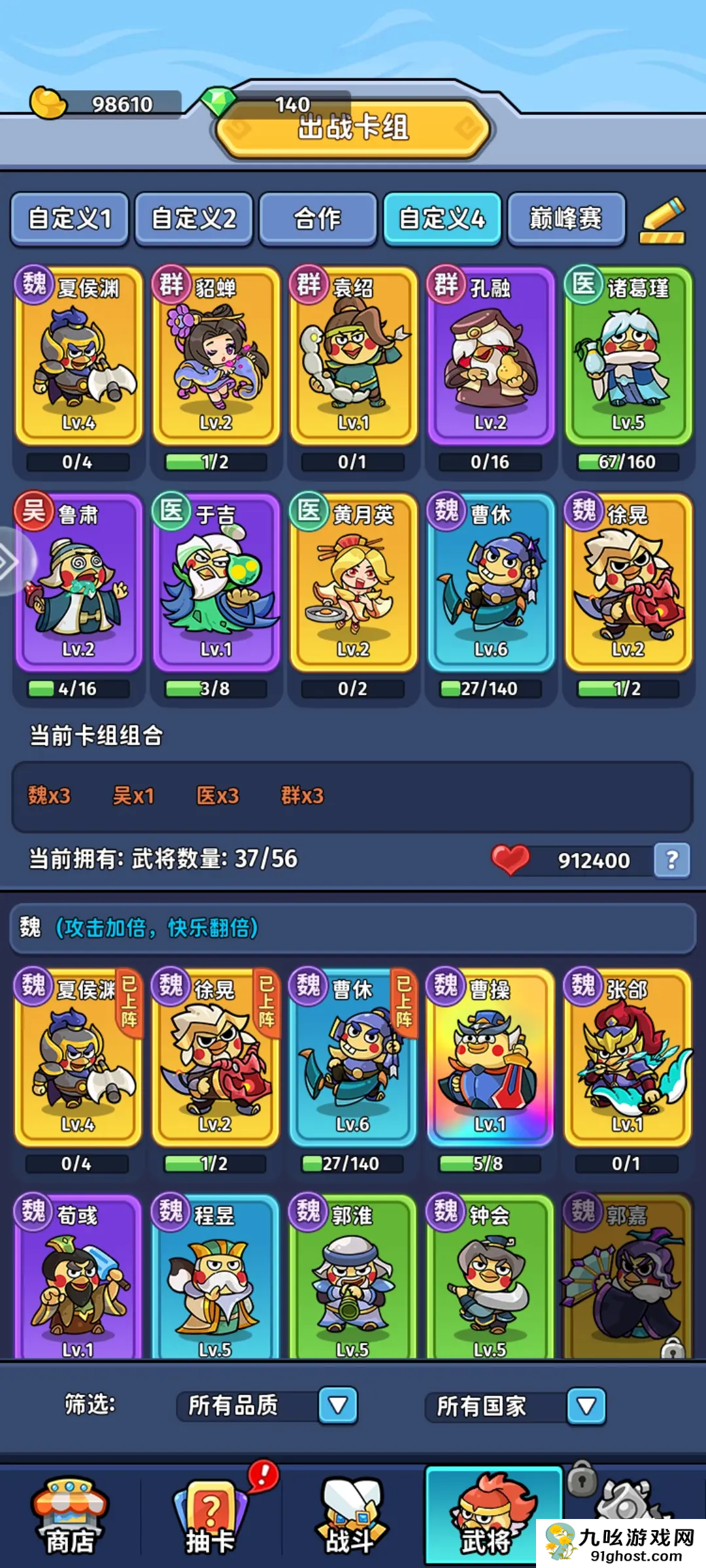Switch to the 自定义1 deck tab
Viewport: 706px width, 1568px height.
[x=69, y=219]
